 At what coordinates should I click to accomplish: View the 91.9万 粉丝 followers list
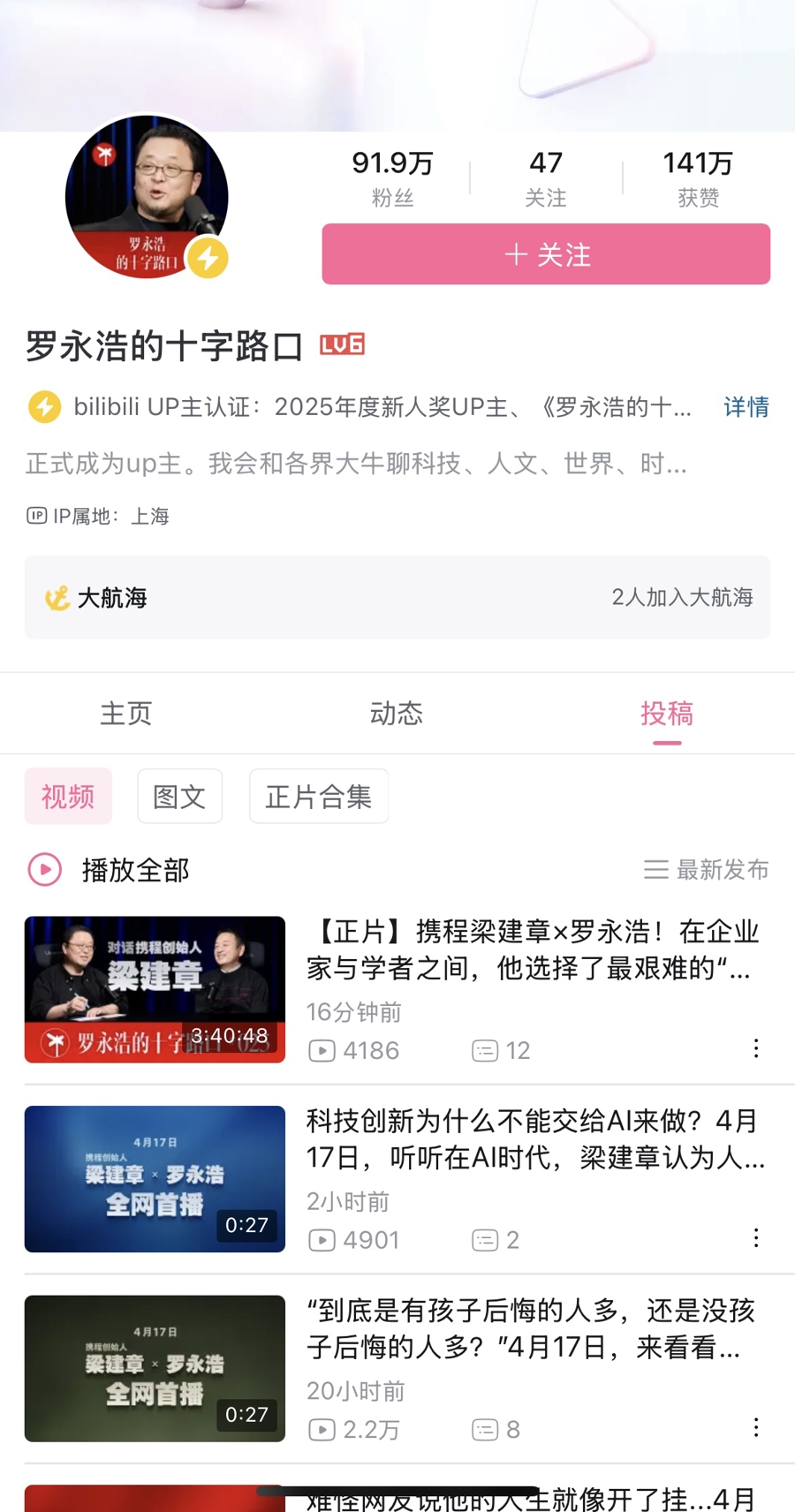click(392, 178)
